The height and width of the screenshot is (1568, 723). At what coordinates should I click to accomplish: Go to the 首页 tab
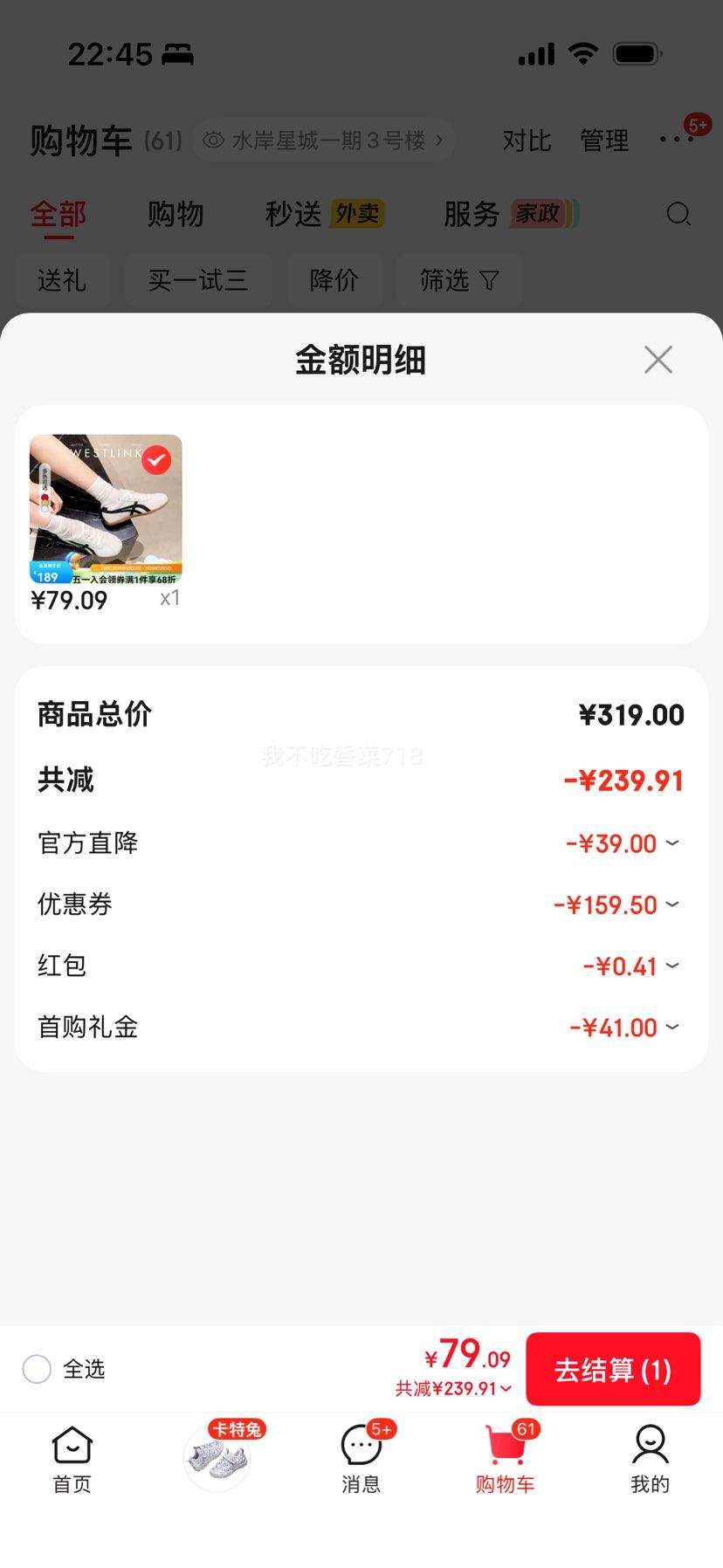72,1460
